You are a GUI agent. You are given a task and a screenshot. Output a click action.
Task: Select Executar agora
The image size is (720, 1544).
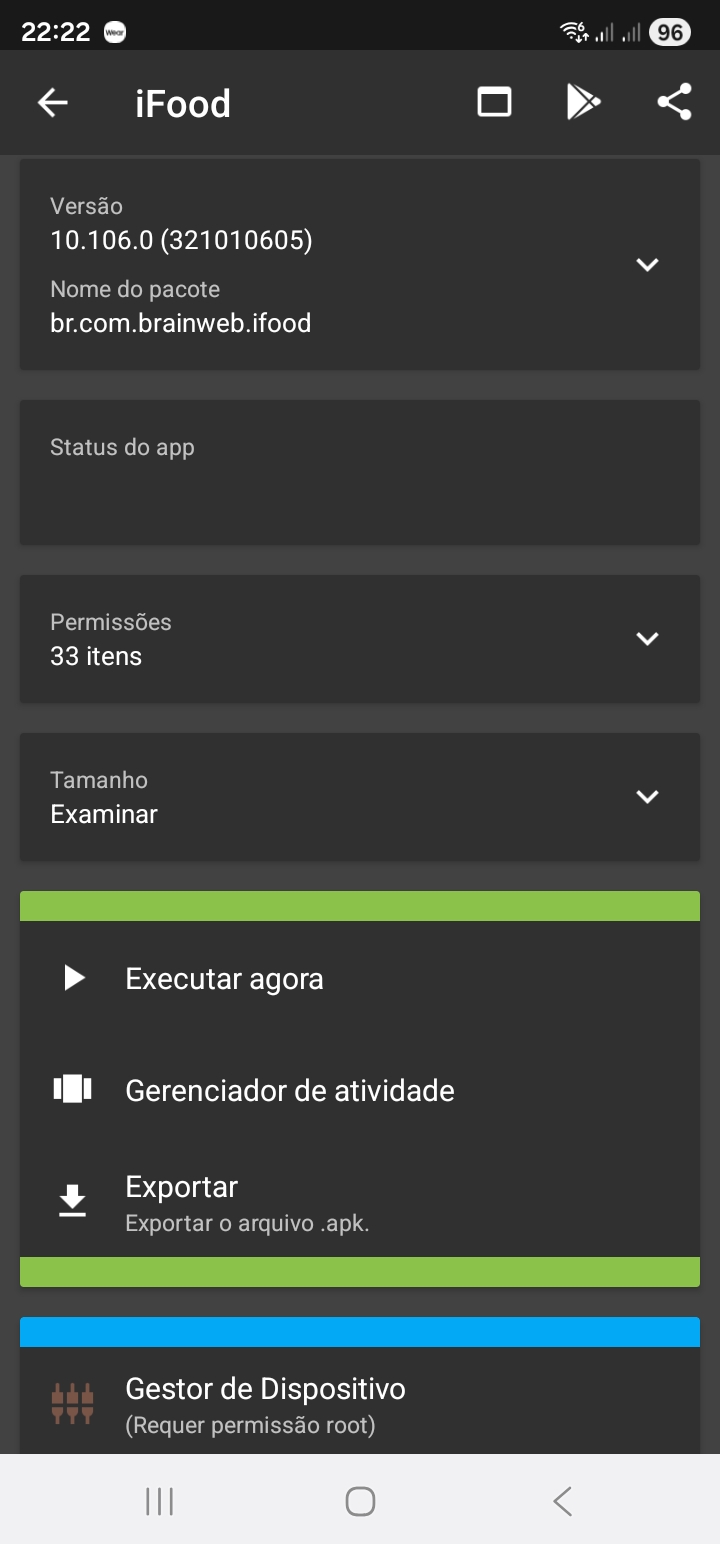coord(224,979)
